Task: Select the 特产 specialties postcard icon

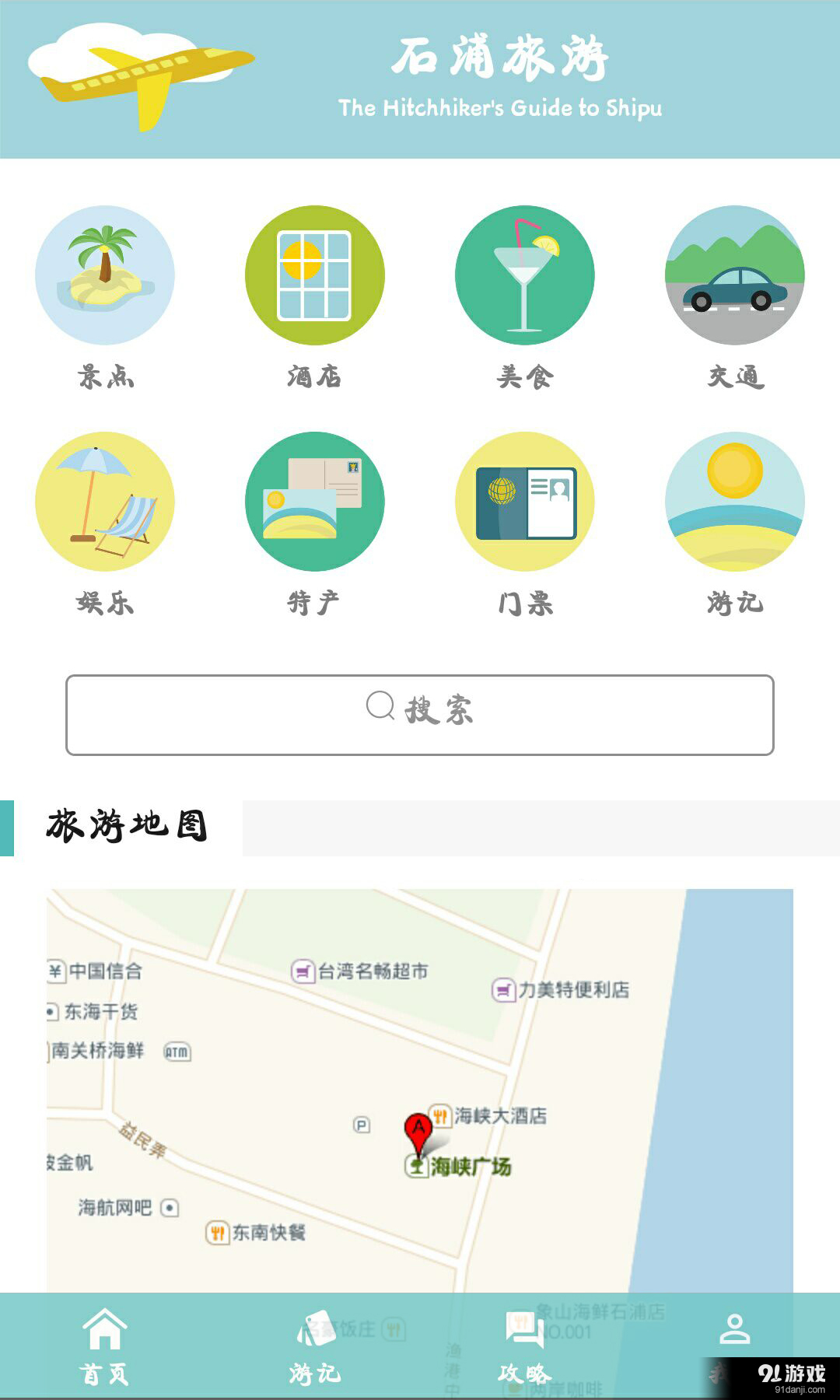Action: (x=314, y=501)
